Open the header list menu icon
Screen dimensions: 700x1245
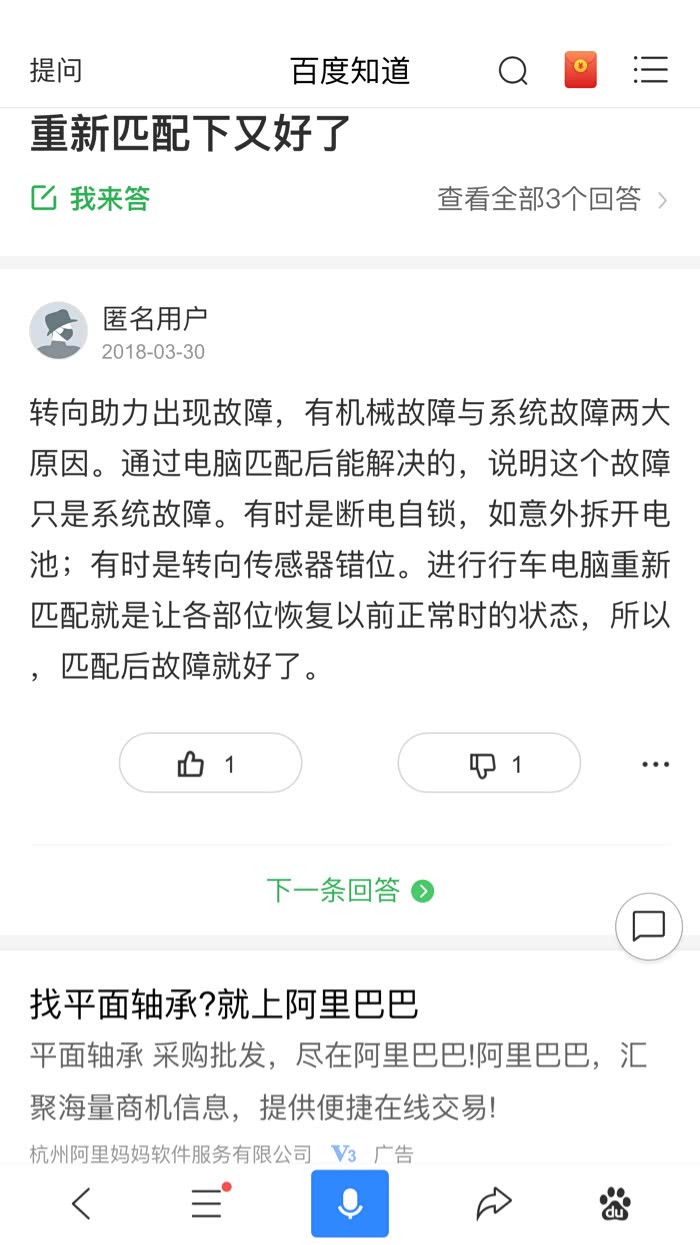pyautogui.click(x=651, y=70)
